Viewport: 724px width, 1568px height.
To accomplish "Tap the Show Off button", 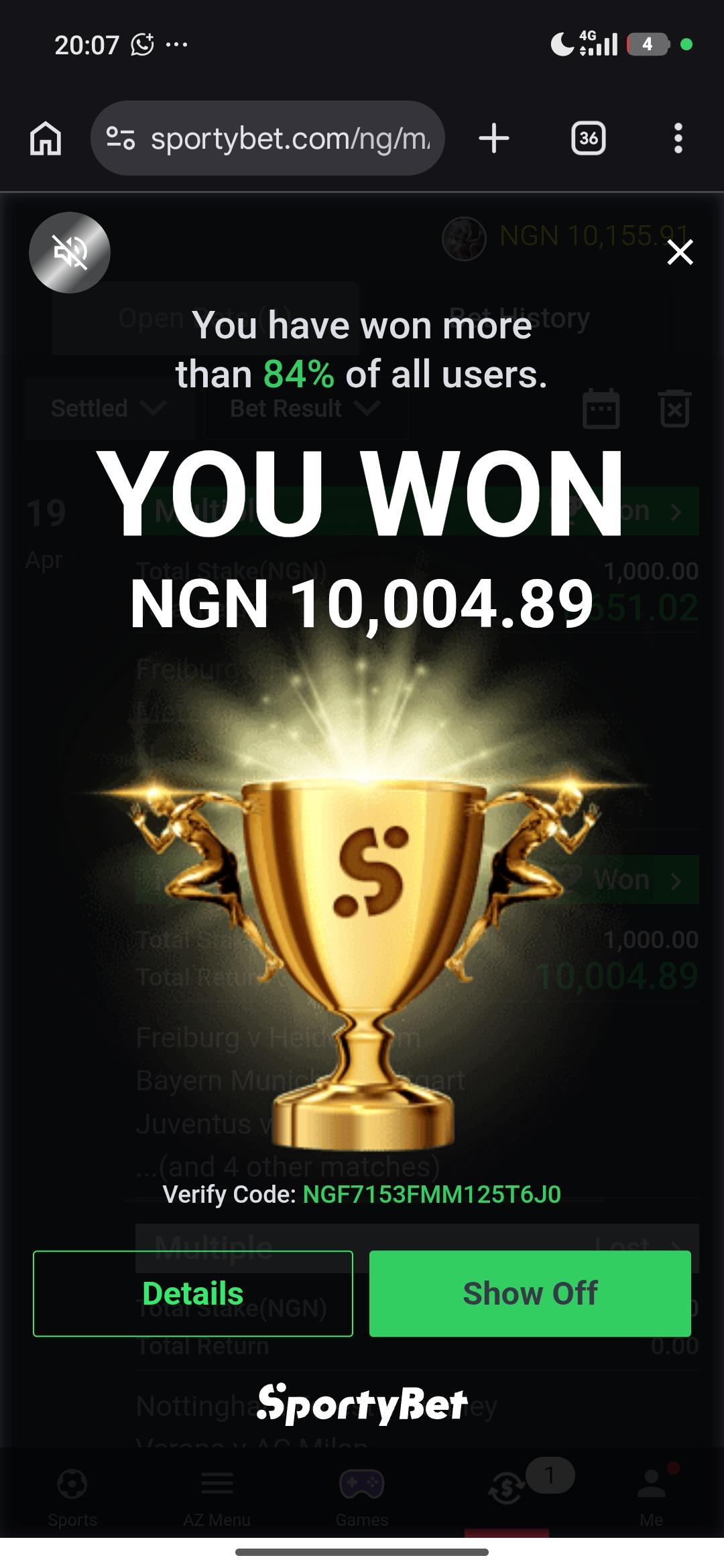I will tap(530, 1293).
